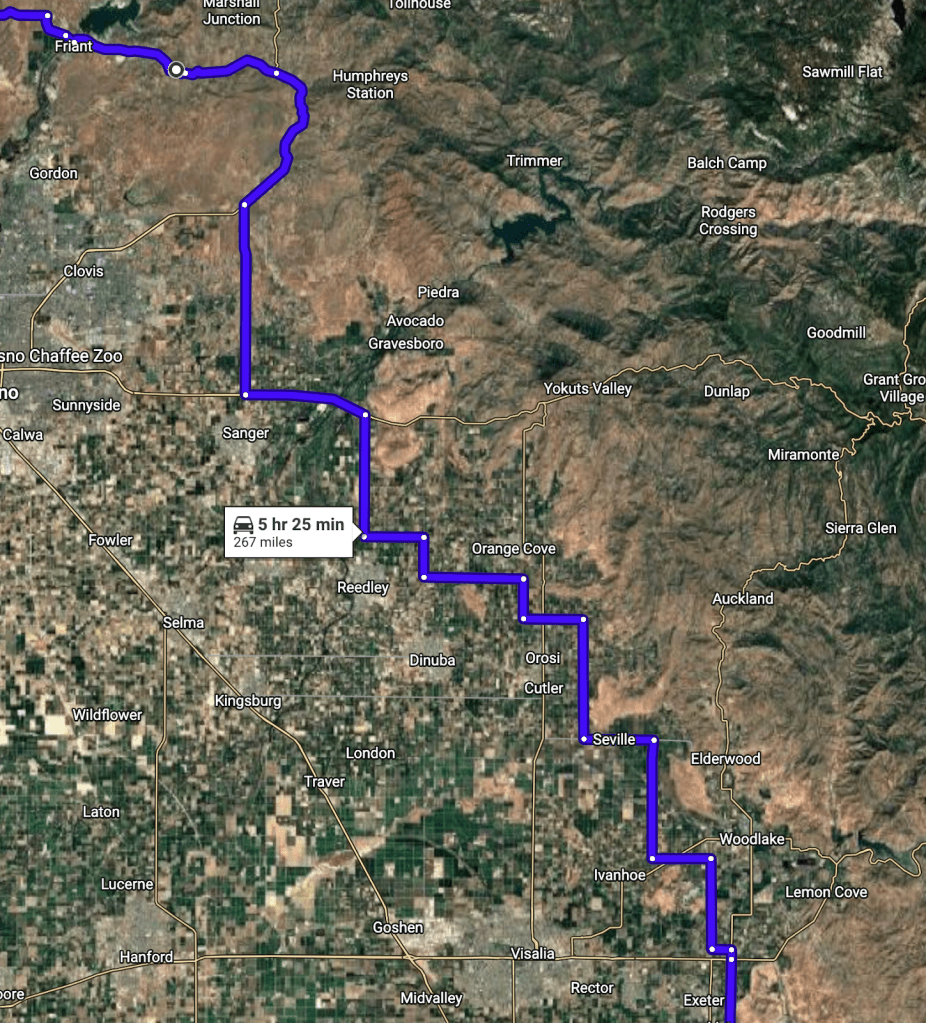Tap the 5 hr 25 min route callout
This screenshot has width=926, height=1023.
[289, 532]
